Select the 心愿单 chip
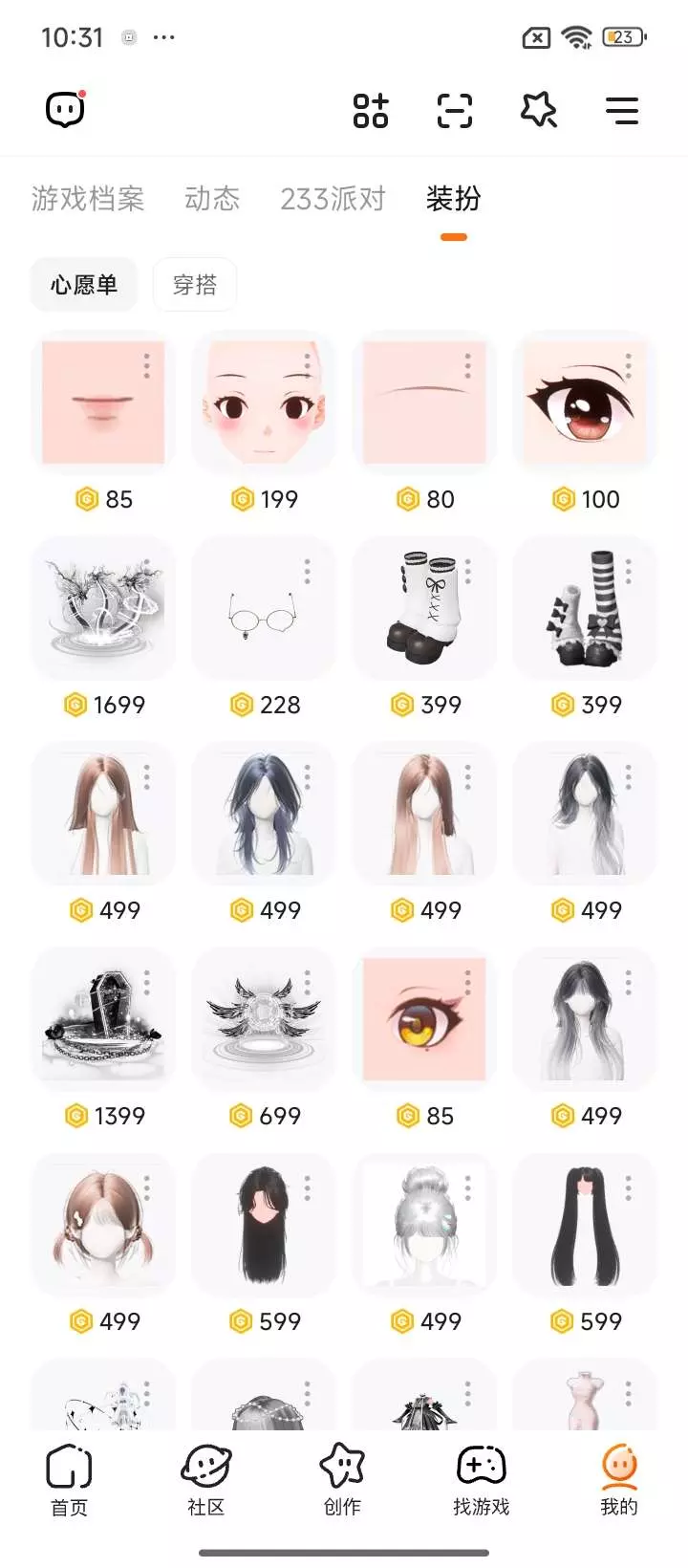This screenshot has width=688, height=1568. point(84,284)
